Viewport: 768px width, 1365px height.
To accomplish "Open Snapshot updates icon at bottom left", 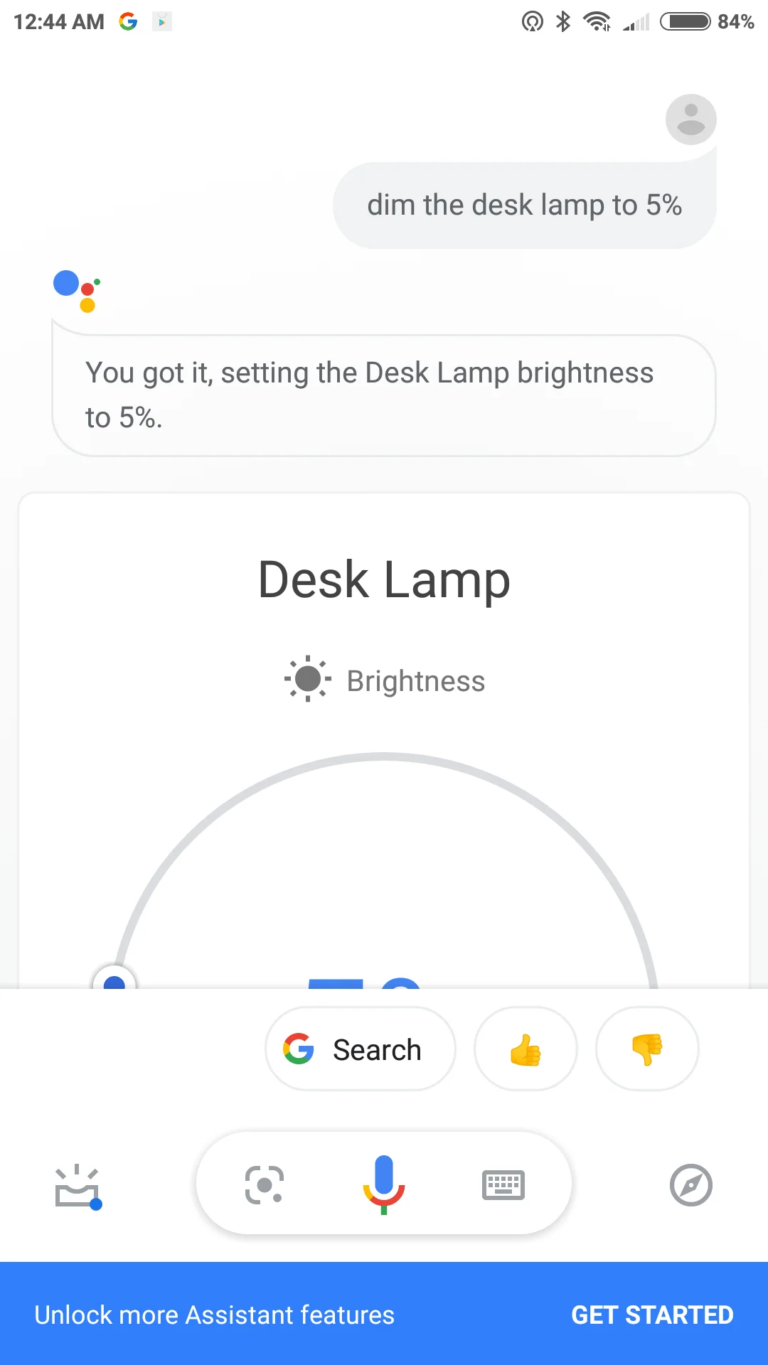I will pos(78,1186).
